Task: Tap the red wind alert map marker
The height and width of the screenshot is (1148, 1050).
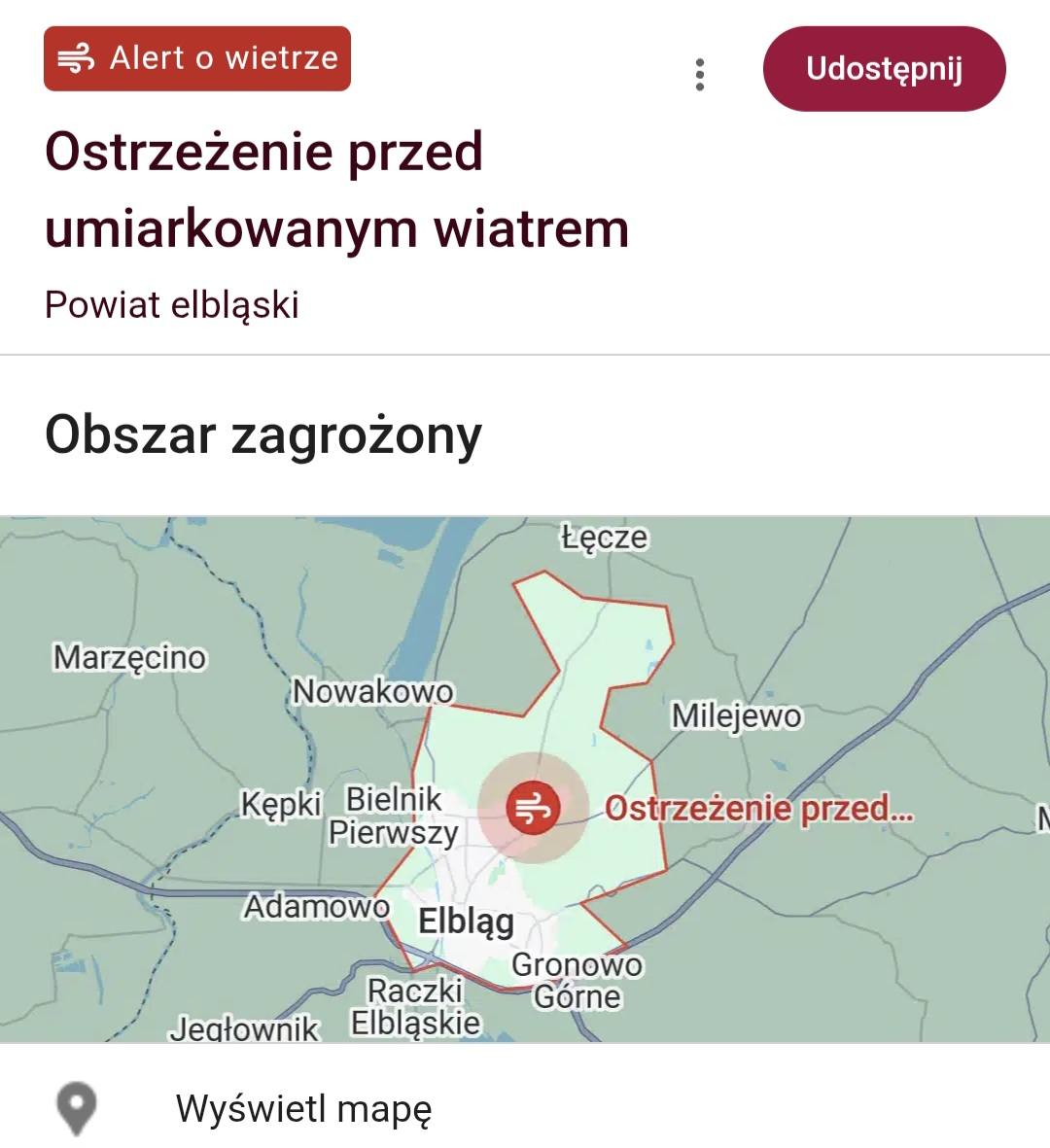Action: tap(533, 807)
